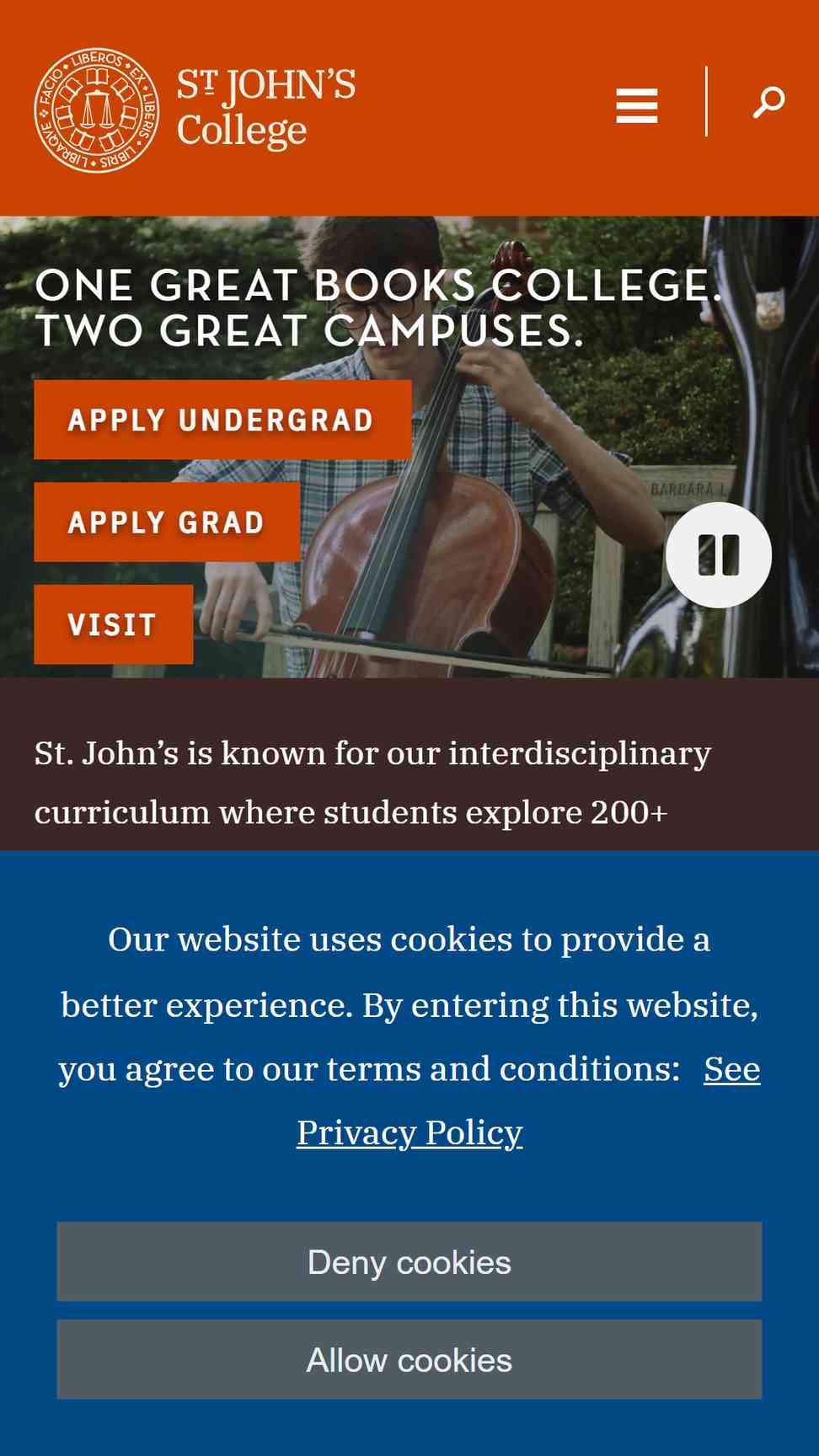This screenshot has height=1456, width=819.
Task: Open the See Privacy Policy link
Action: (x=528, y=1100)
